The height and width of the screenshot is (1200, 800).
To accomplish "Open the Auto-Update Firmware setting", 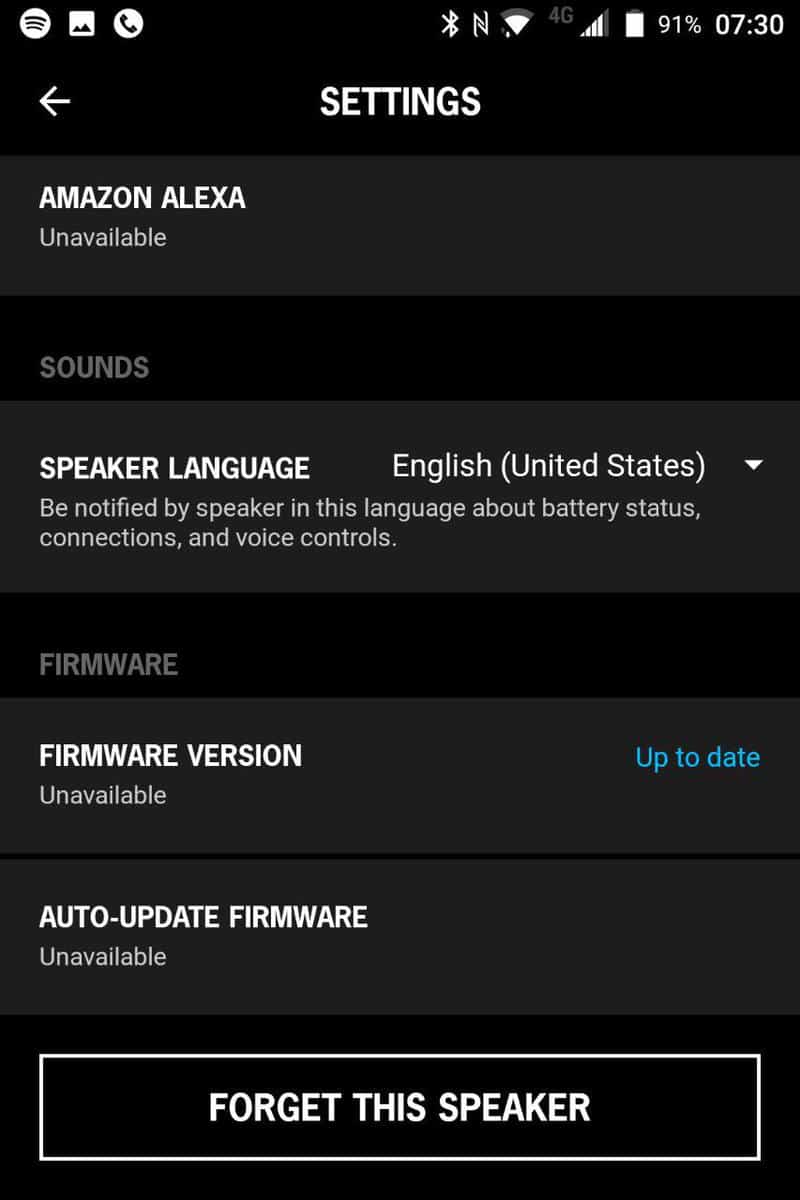I will [x=400, y=935].
